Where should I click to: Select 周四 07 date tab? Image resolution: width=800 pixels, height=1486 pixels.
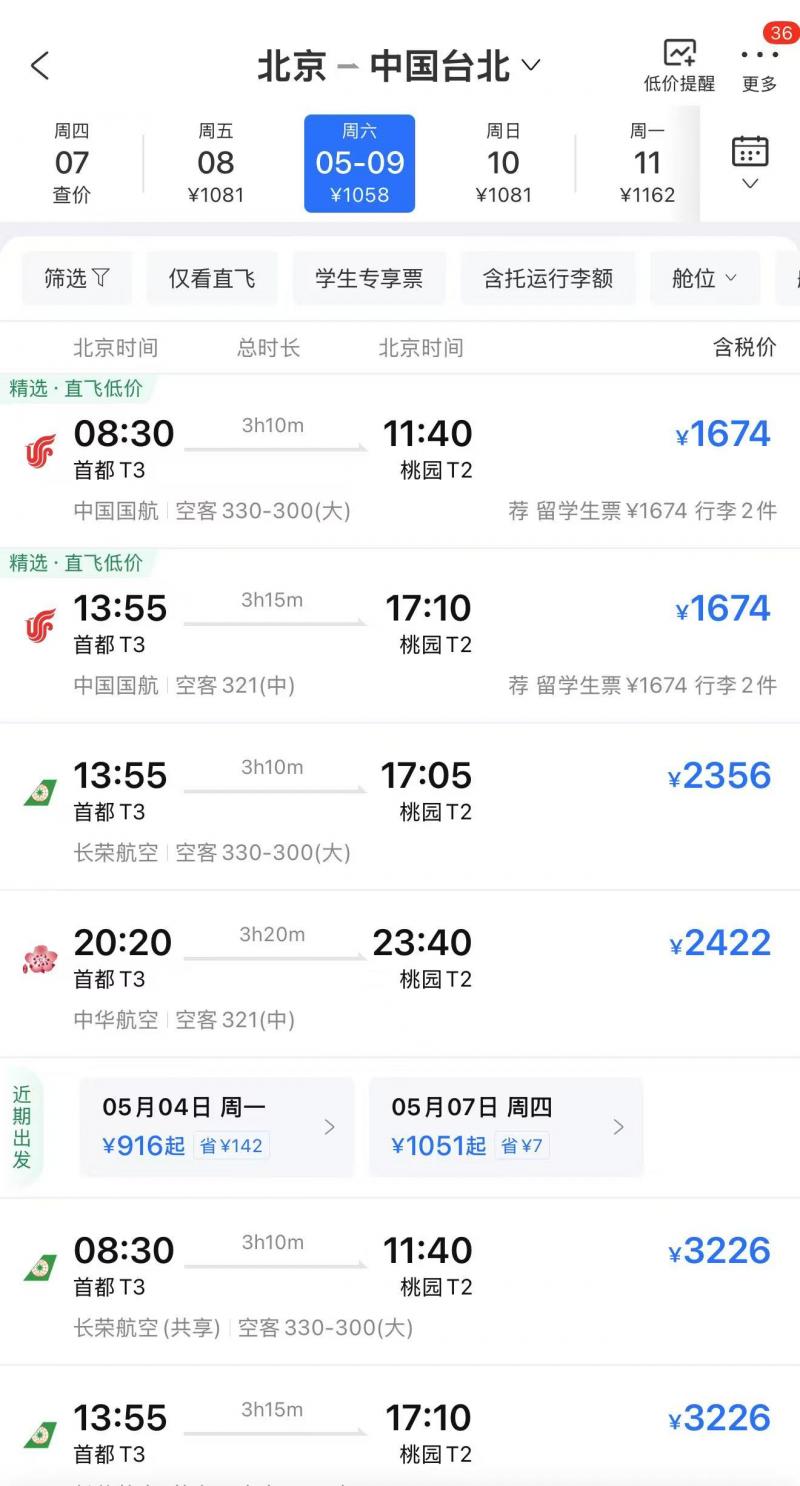click(72, 163)
